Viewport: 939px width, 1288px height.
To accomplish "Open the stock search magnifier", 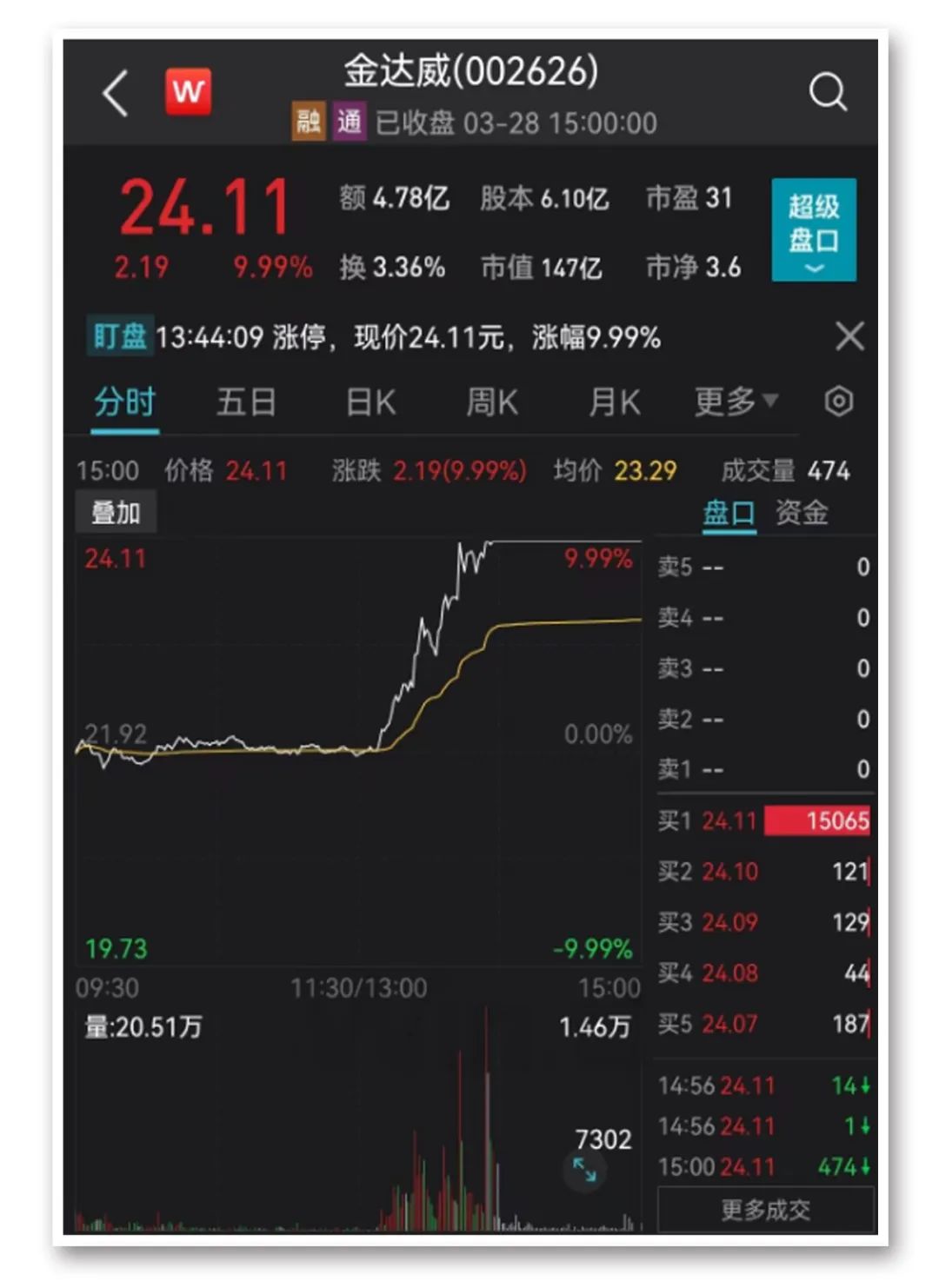I will (829, 91).
